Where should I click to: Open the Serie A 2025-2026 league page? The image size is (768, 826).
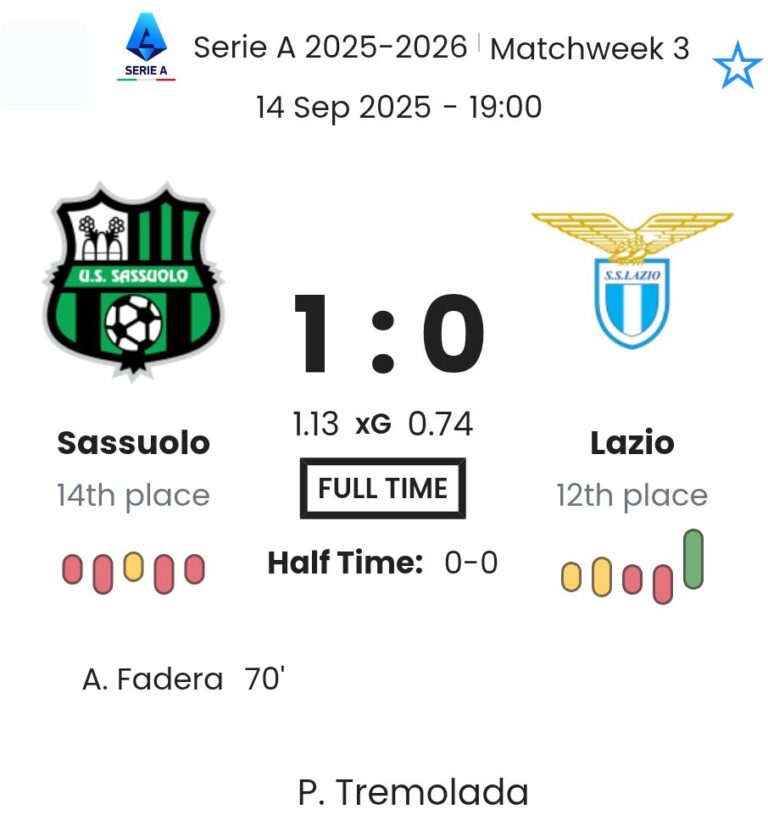(x=330, y=47)
